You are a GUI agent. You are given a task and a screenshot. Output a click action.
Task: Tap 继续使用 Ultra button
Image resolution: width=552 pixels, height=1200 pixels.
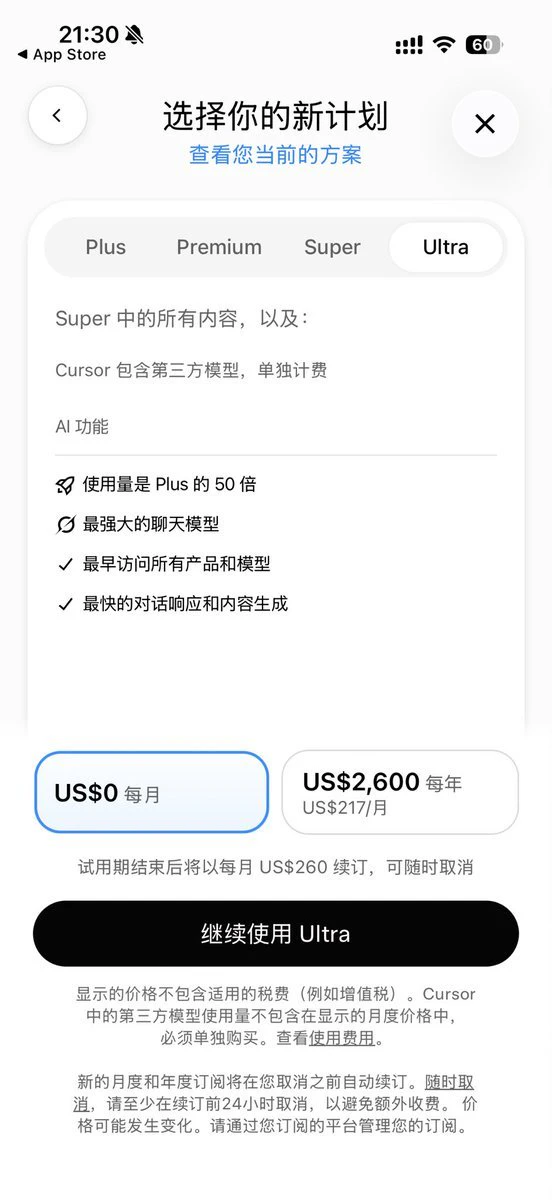[x=276, y=934]
